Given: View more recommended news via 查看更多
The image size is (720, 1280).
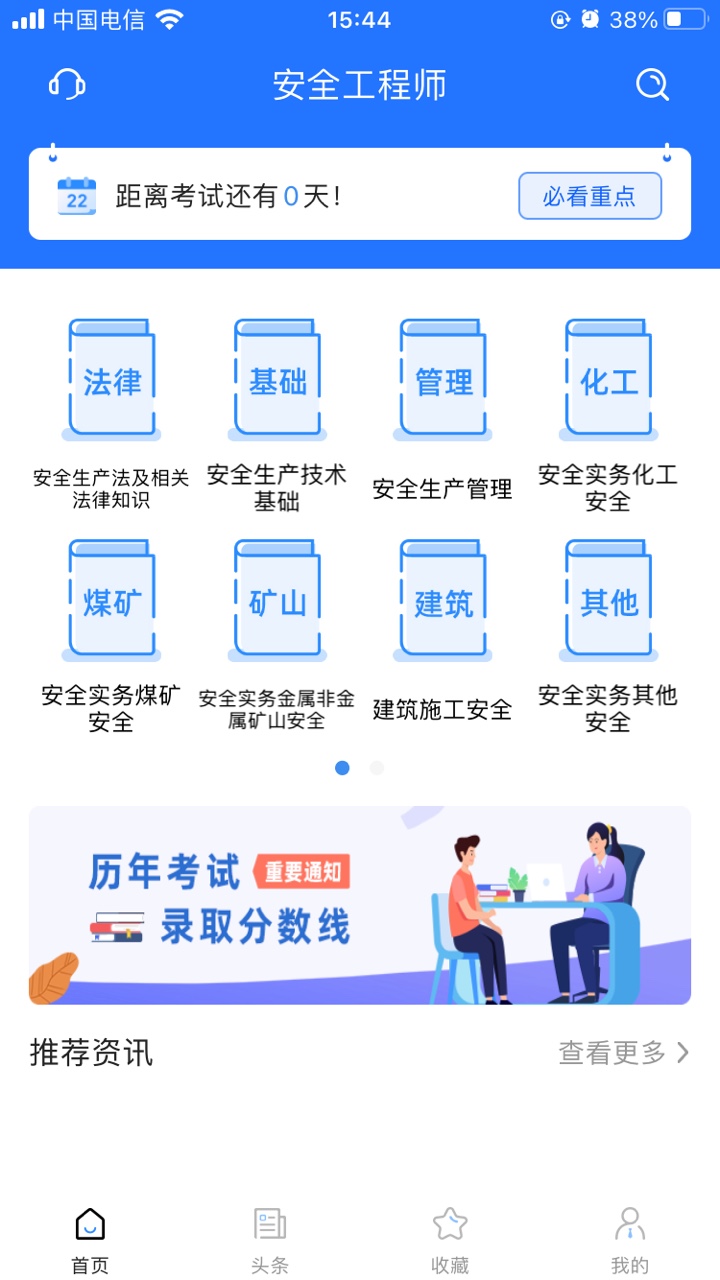Looking at the screenshot, I should (623, 1052).
